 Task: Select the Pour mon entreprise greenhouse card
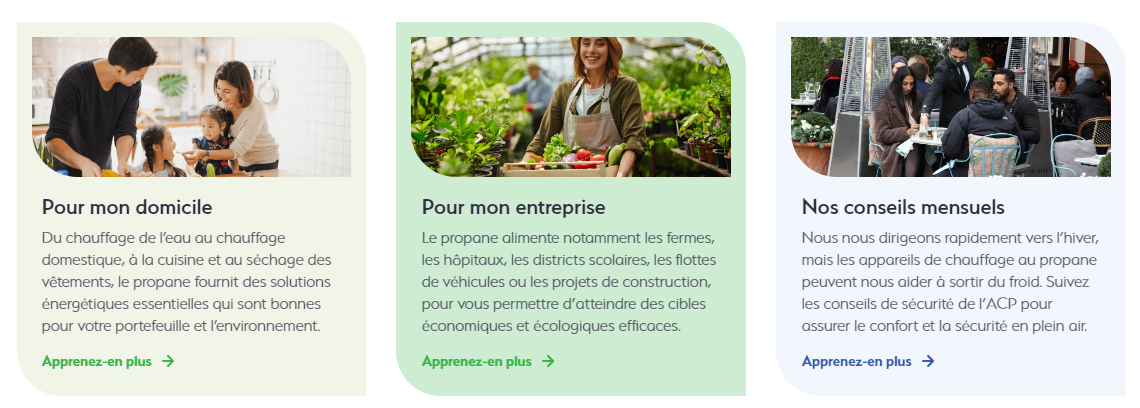(571, 108)
